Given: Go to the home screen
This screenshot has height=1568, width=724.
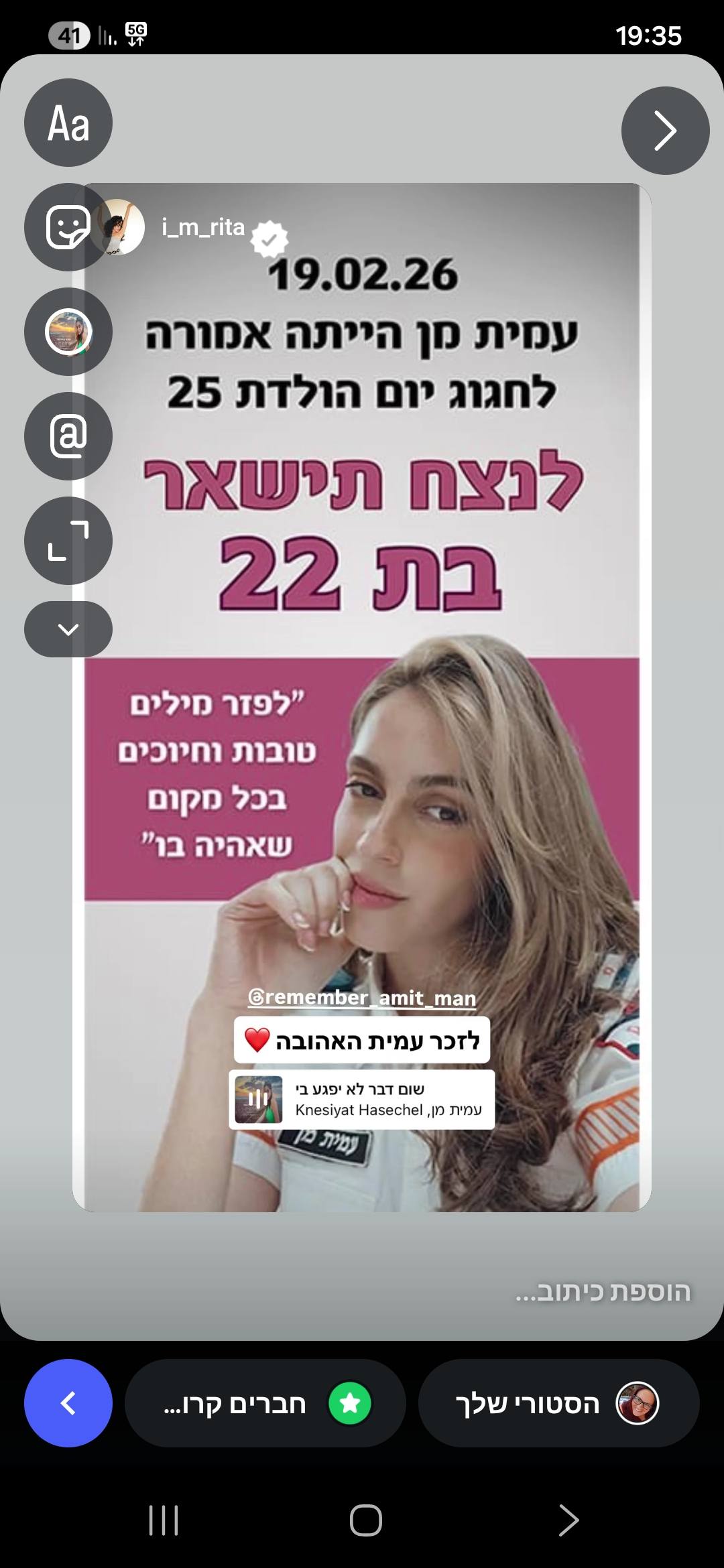Looking at the screenshot, I should click(365, 1520).
